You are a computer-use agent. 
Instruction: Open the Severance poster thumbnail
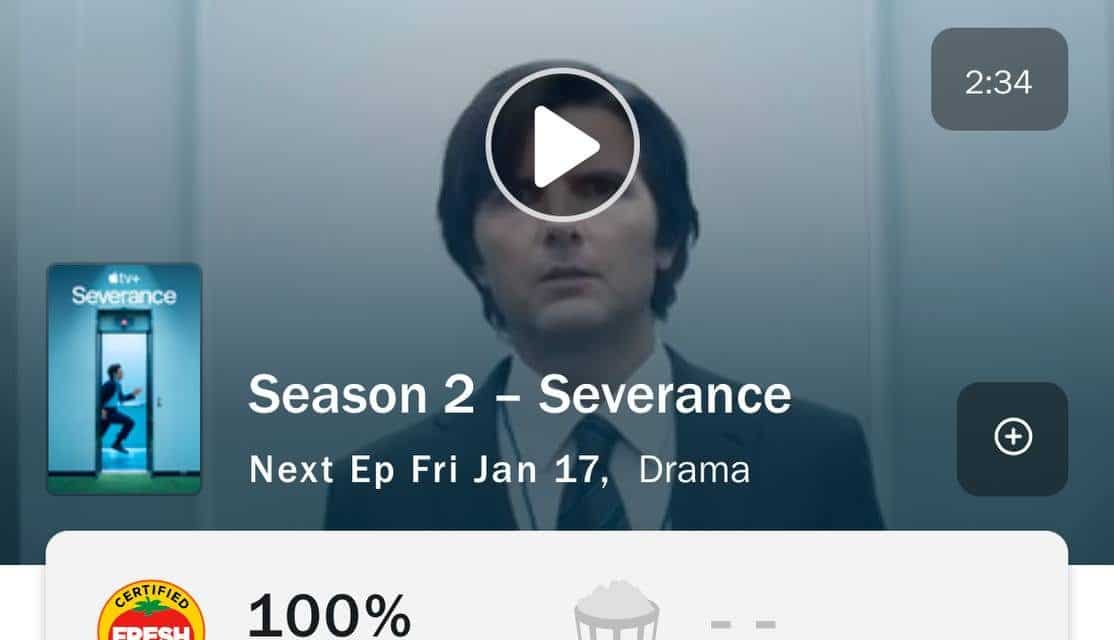(124, 379)
